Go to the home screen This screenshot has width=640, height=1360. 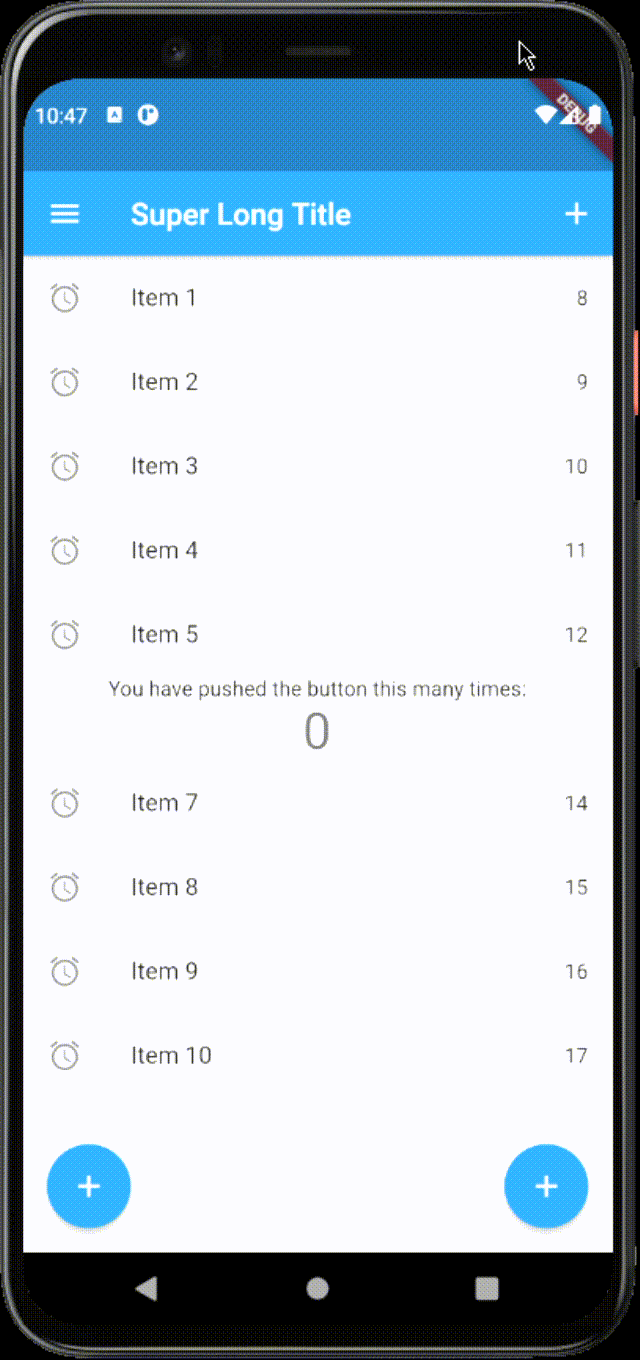pos(318,1288)
